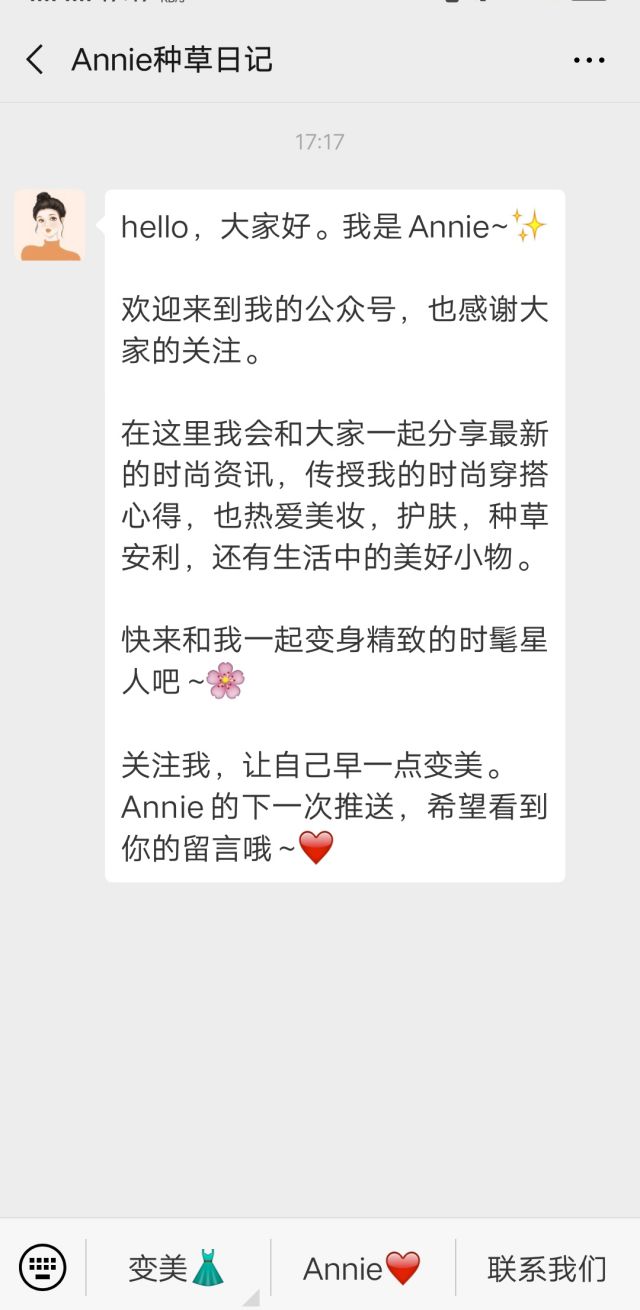
Task: Select 联系我们 from the bottom menu
Action: [x=547, y=1268]
